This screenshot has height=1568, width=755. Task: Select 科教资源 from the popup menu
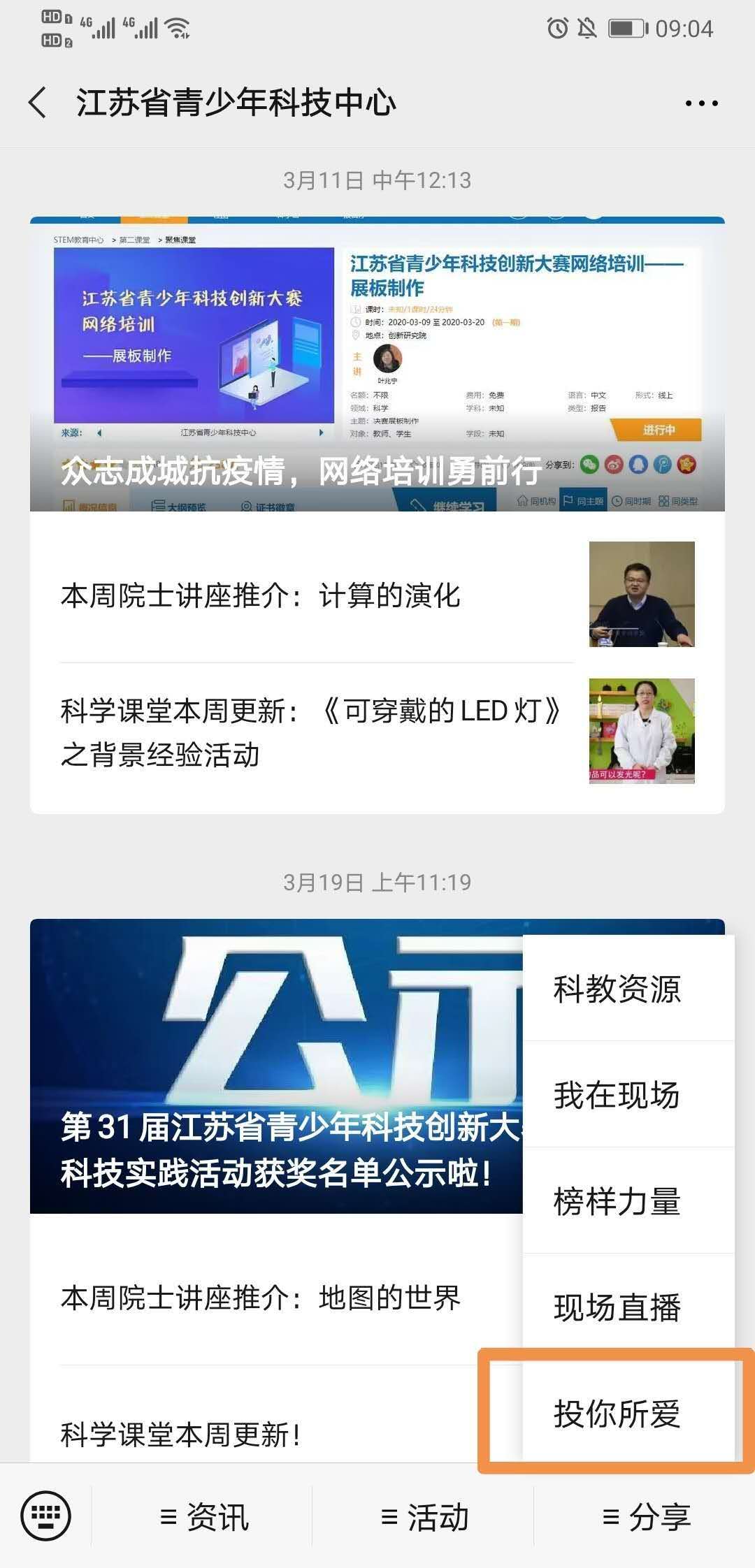tap(617, 989)
